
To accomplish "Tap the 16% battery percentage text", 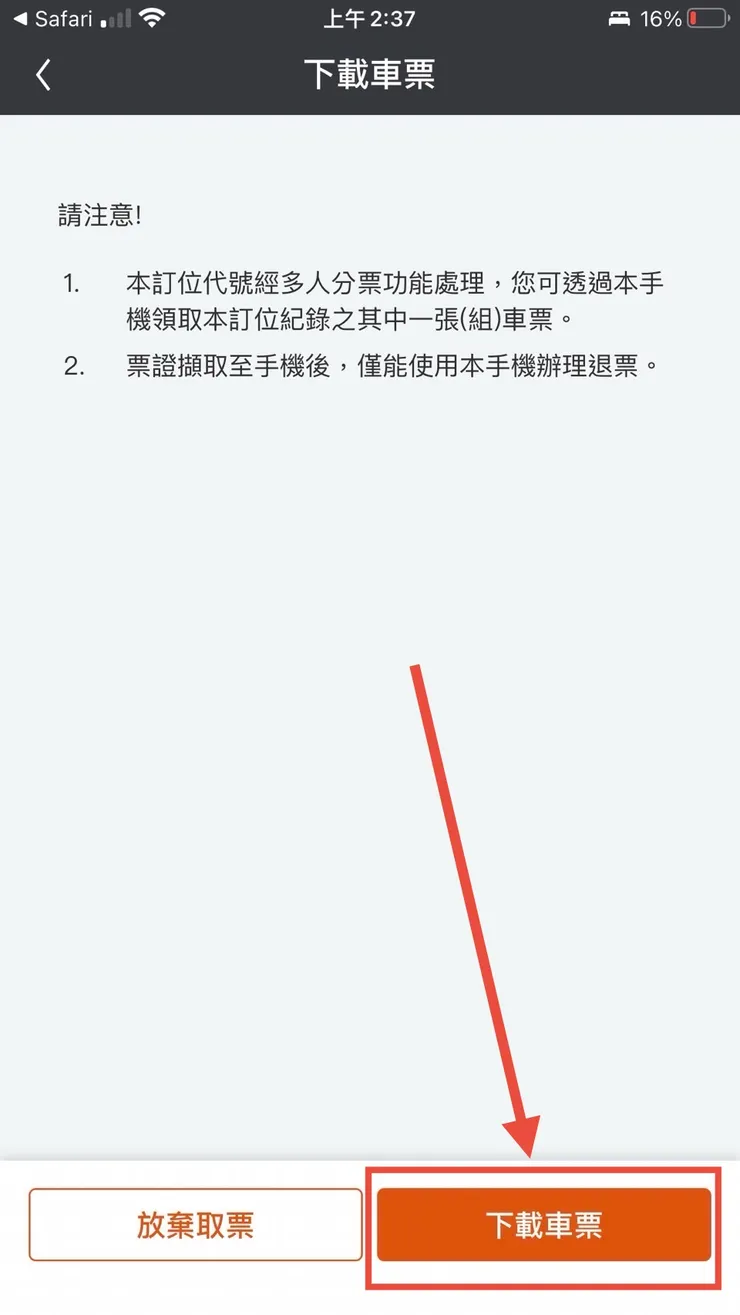I will point(662,16).
